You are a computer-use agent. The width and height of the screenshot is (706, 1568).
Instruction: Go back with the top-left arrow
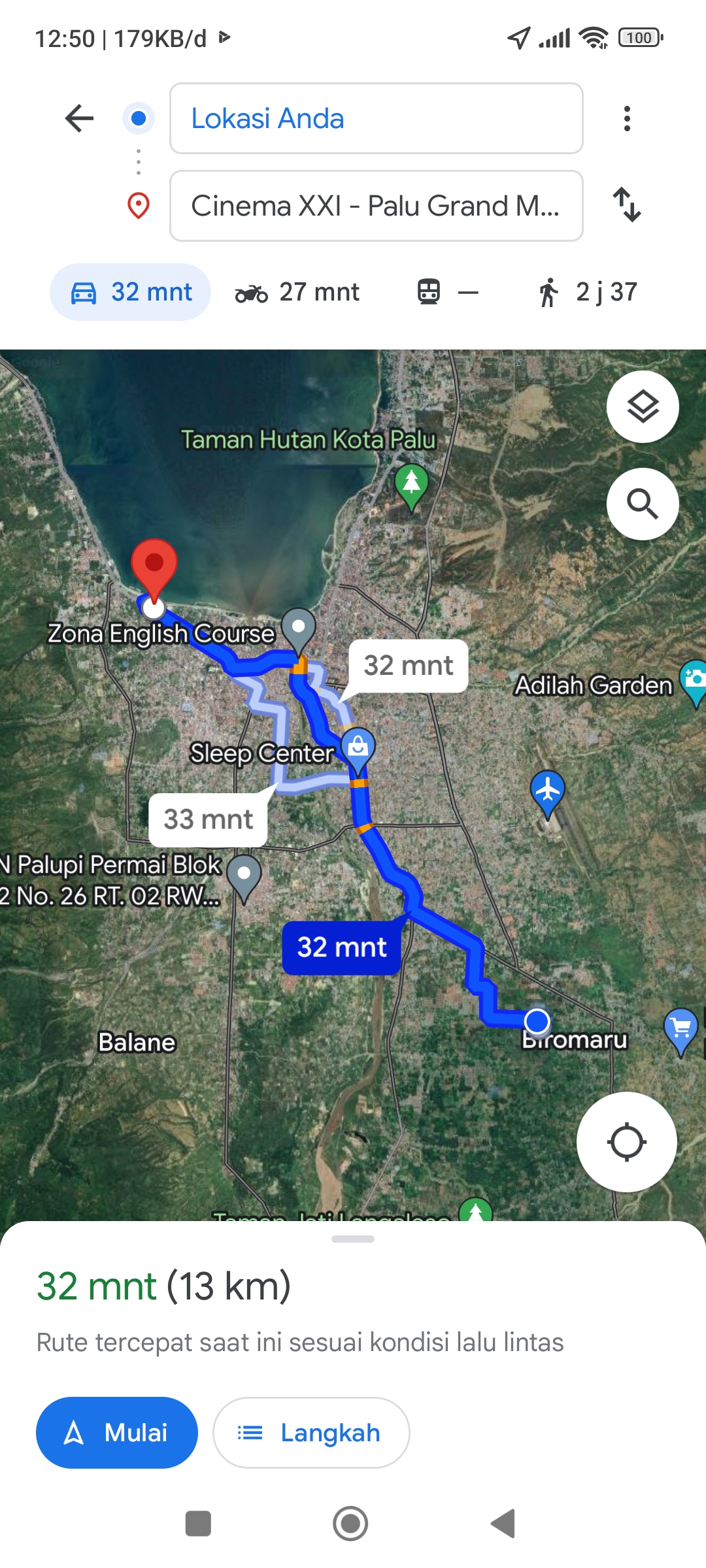pos(80,118)
